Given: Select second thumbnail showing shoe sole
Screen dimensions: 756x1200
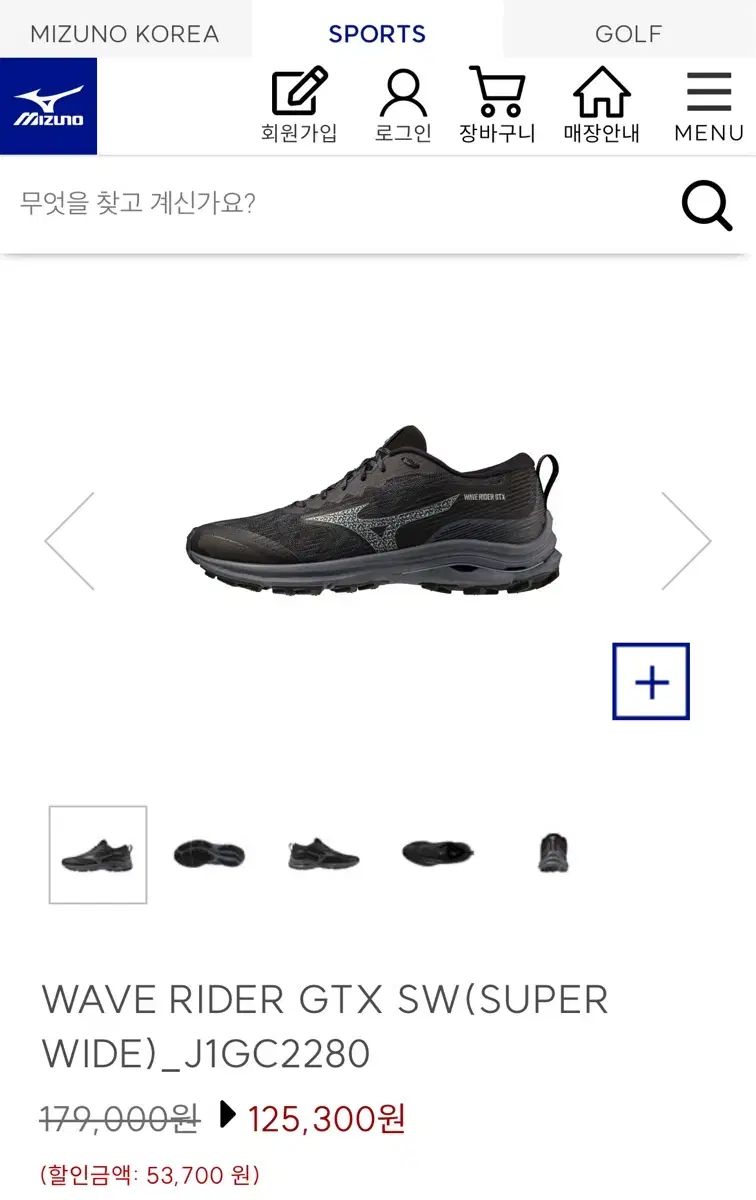Looking at the screenshot, I should (209, 854).
